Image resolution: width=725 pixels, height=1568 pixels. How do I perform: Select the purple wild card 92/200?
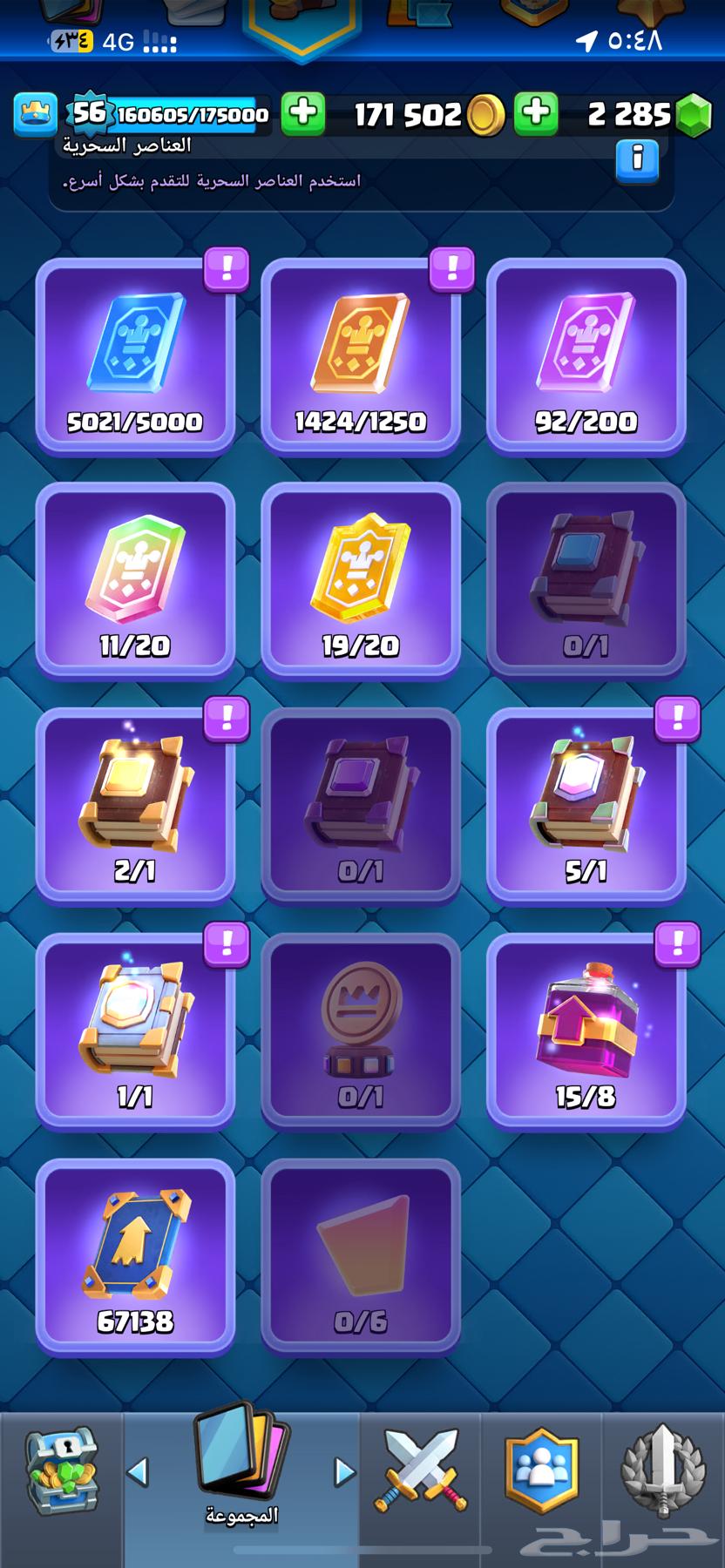pos(586,355)
